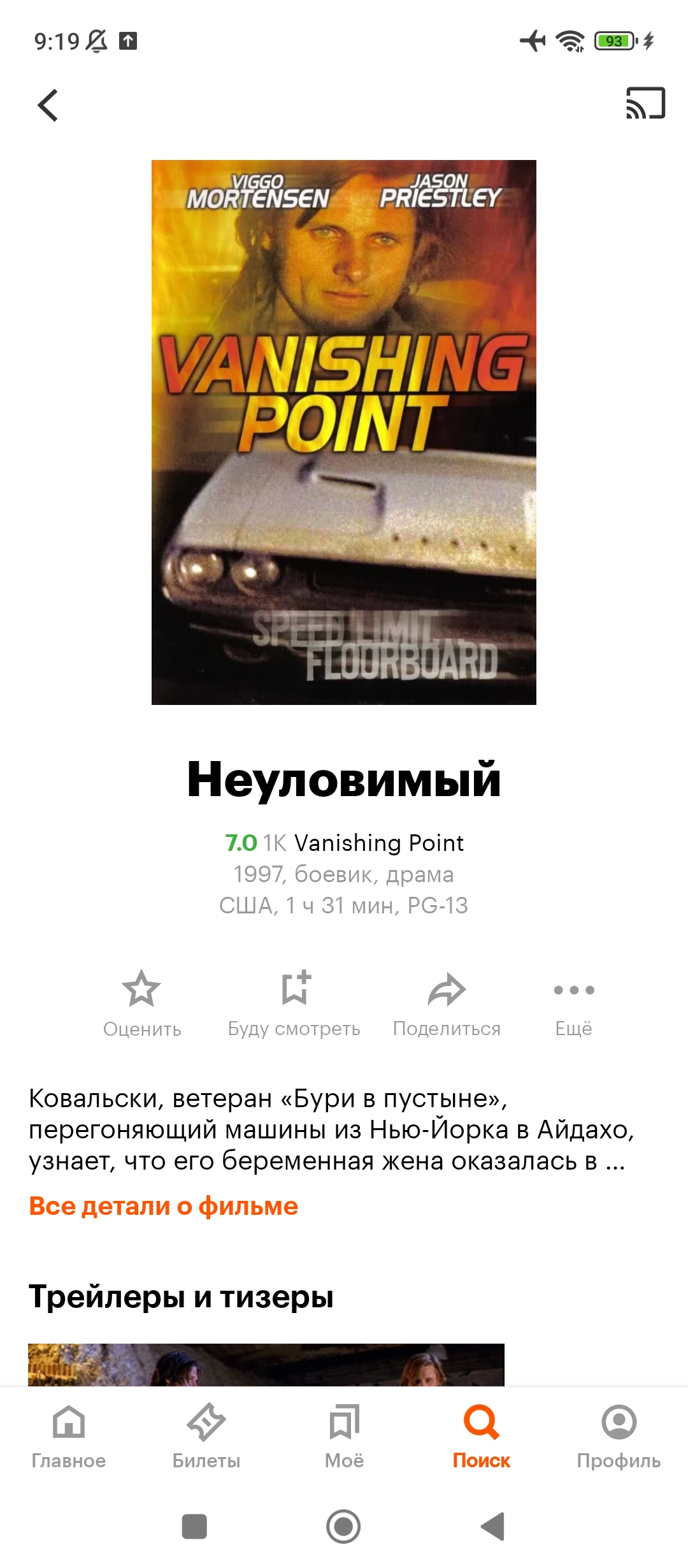Open the Vanishing Point movie poster

tap(344, 432)
